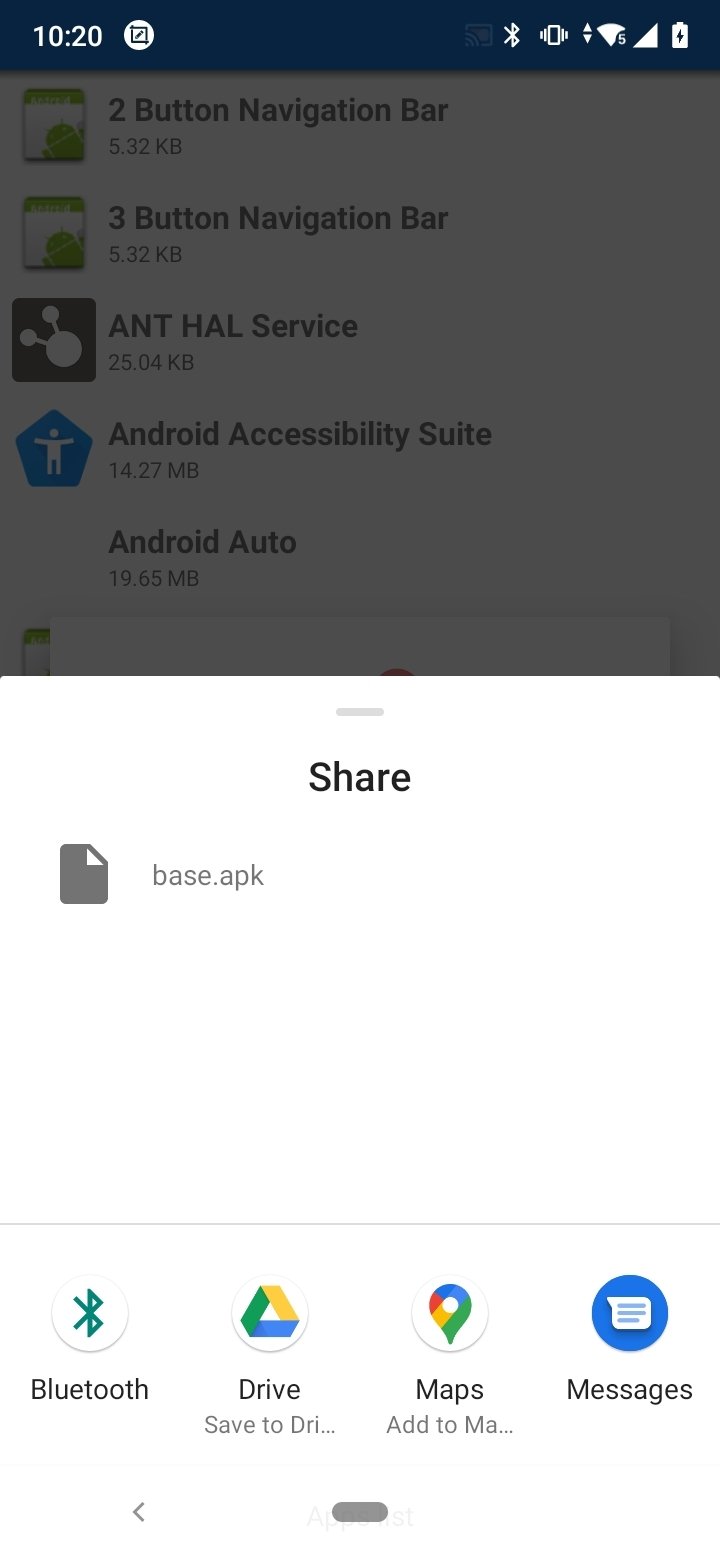Tap the share sheet drag handle
This screenshot has height=1560, width=720.
click(360, 712)
